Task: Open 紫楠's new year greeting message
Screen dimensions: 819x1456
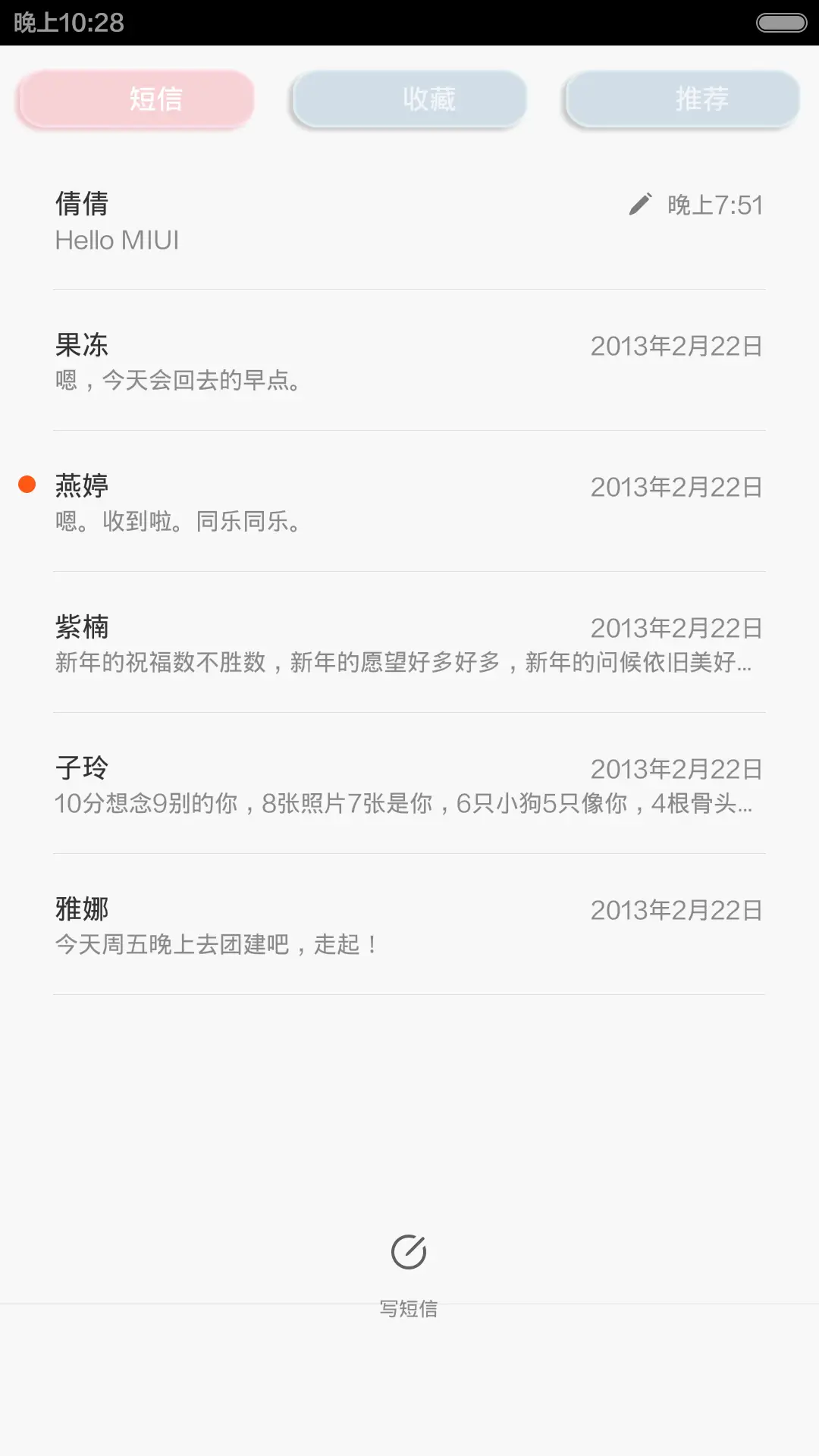Action: click(303, 645)
